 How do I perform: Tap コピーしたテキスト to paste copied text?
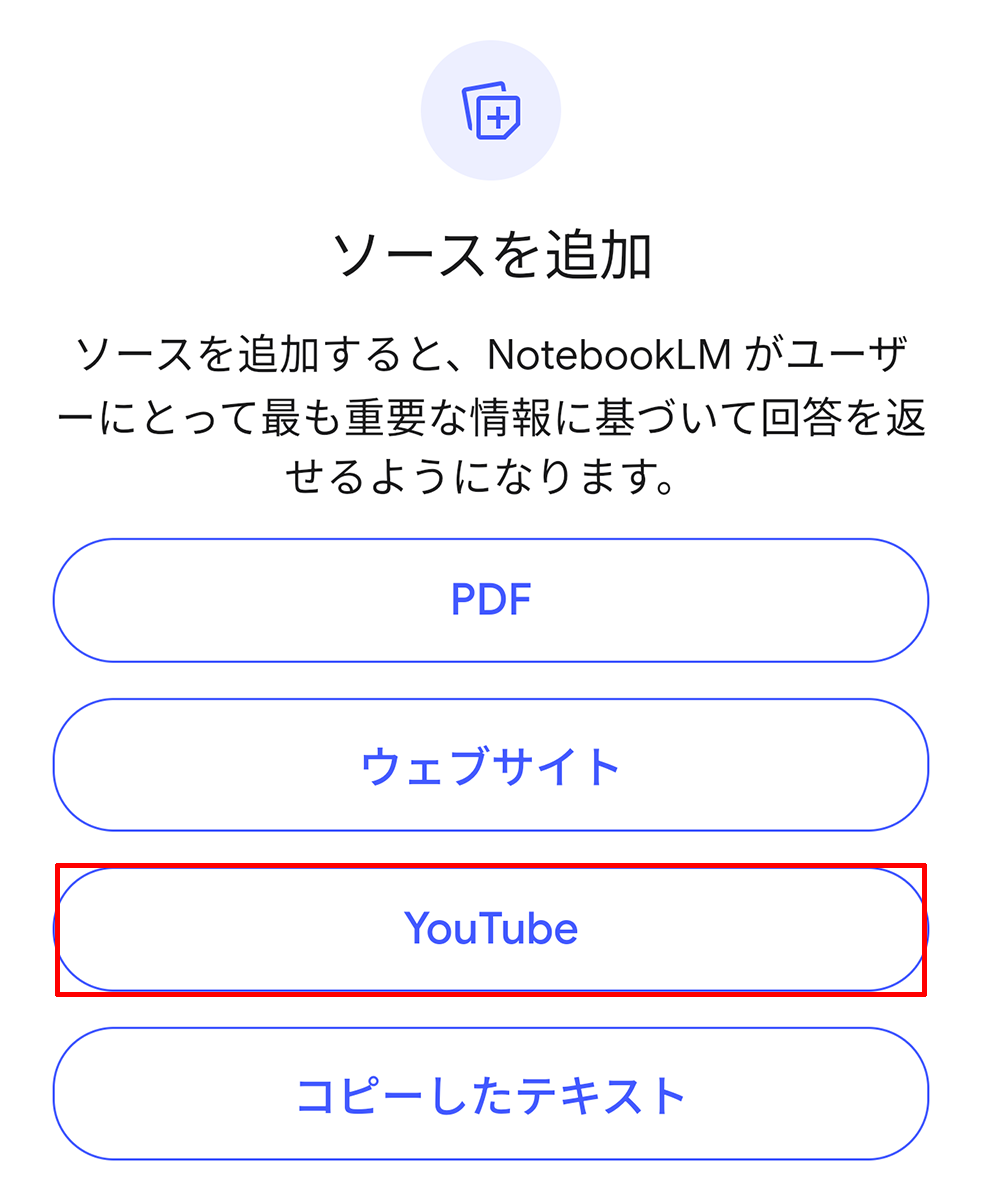click(490, 1094)
